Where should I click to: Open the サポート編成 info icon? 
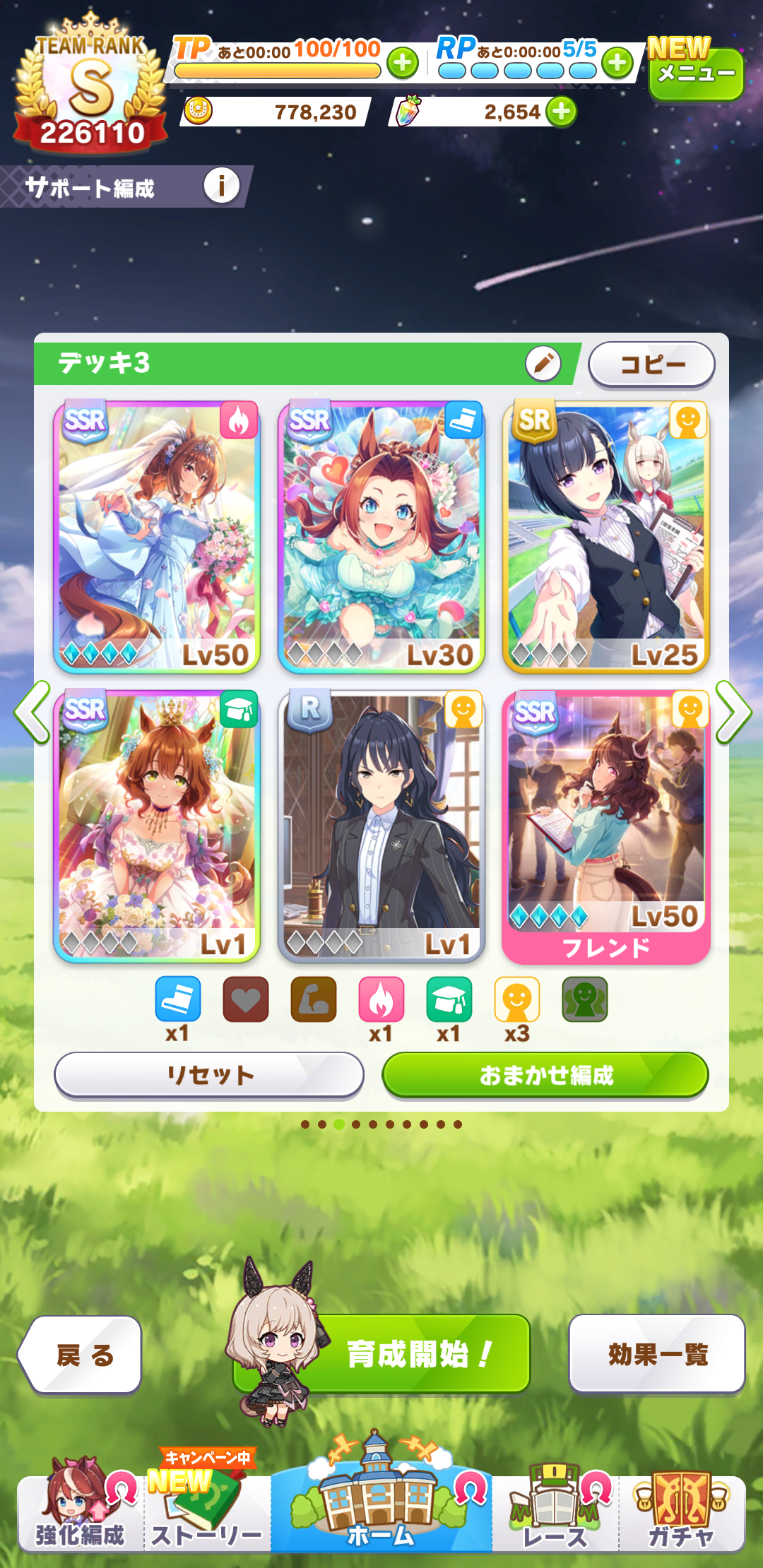222,186
